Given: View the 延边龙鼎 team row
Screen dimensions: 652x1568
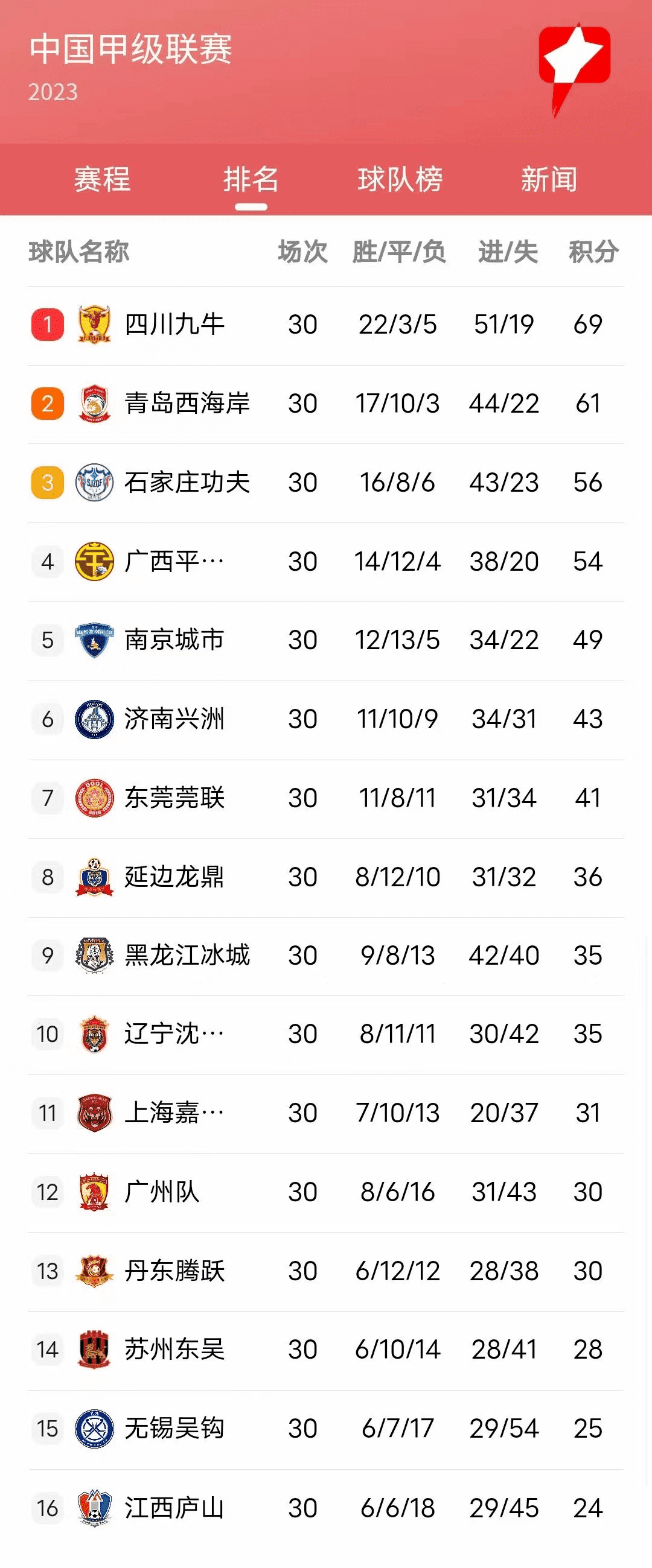Looking at the screenshot, I should [x=175, y=877].
